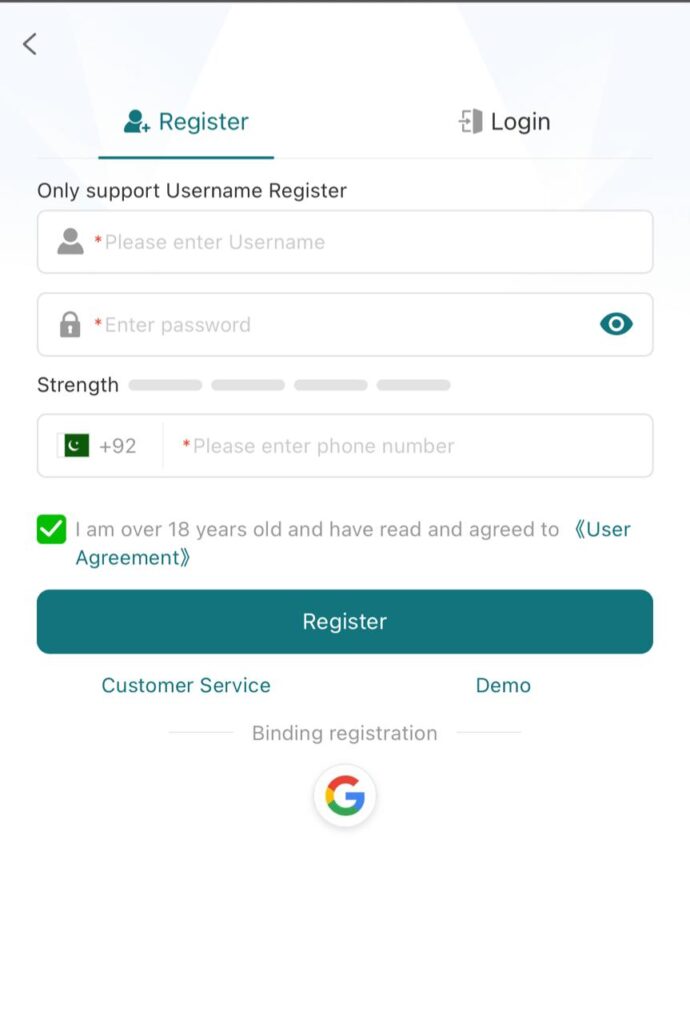
Task: Open the +92 country code picker
Action: click(101, 446)
